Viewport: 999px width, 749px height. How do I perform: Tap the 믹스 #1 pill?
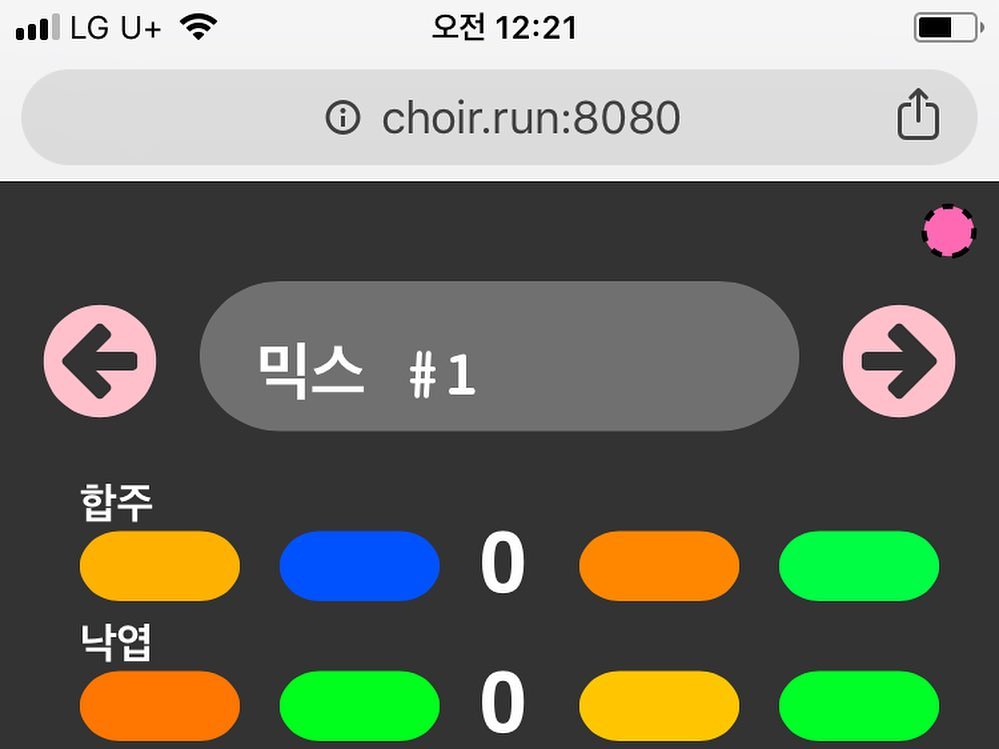[x=499, y=357]
